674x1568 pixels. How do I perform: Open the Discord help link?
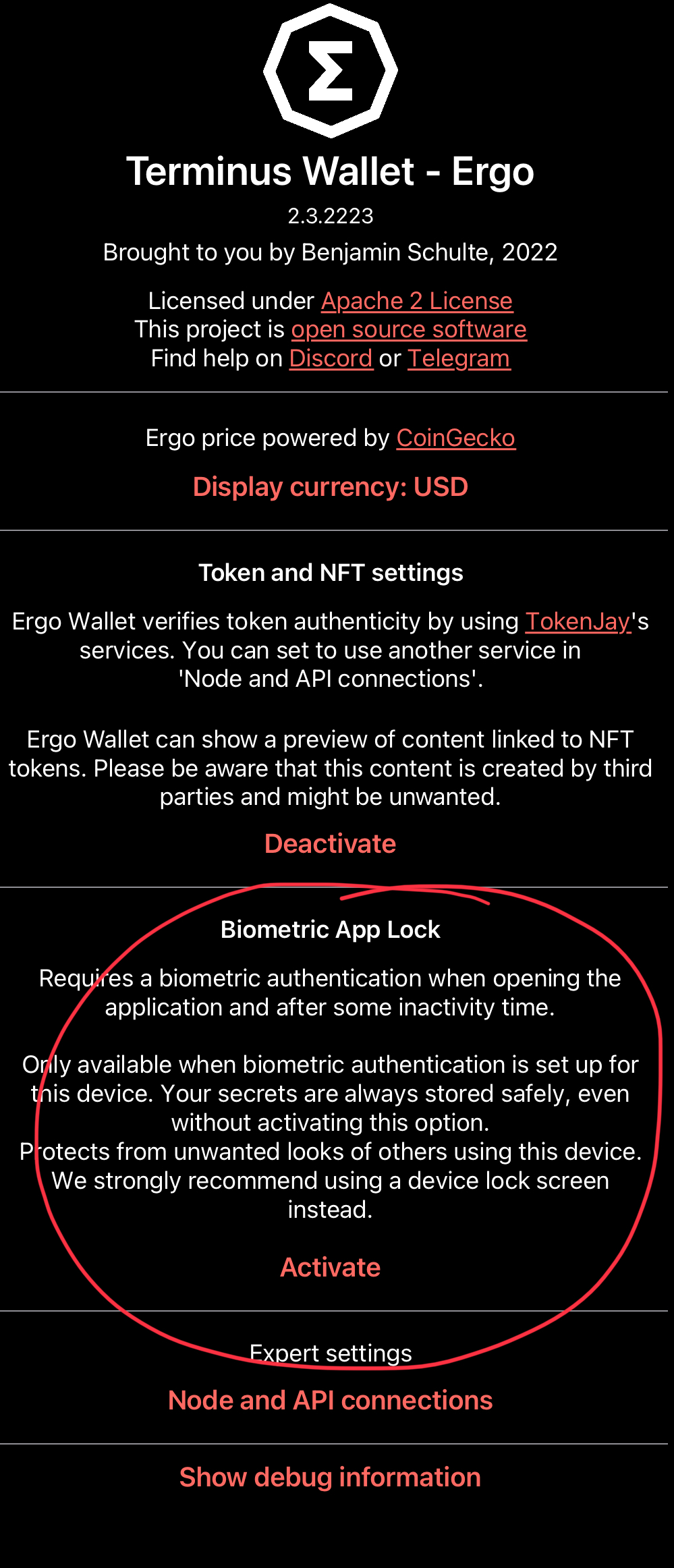pos(331,358)
